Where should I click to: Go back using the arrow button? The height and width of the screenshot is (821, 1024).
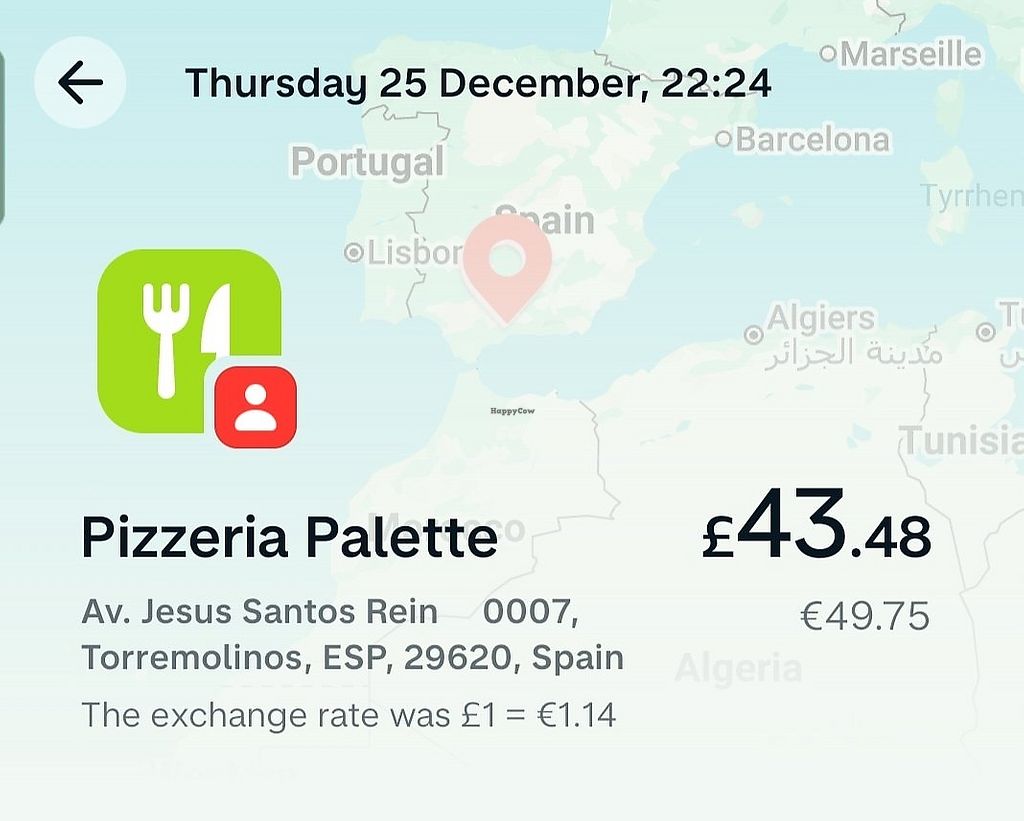click(80, 83)
